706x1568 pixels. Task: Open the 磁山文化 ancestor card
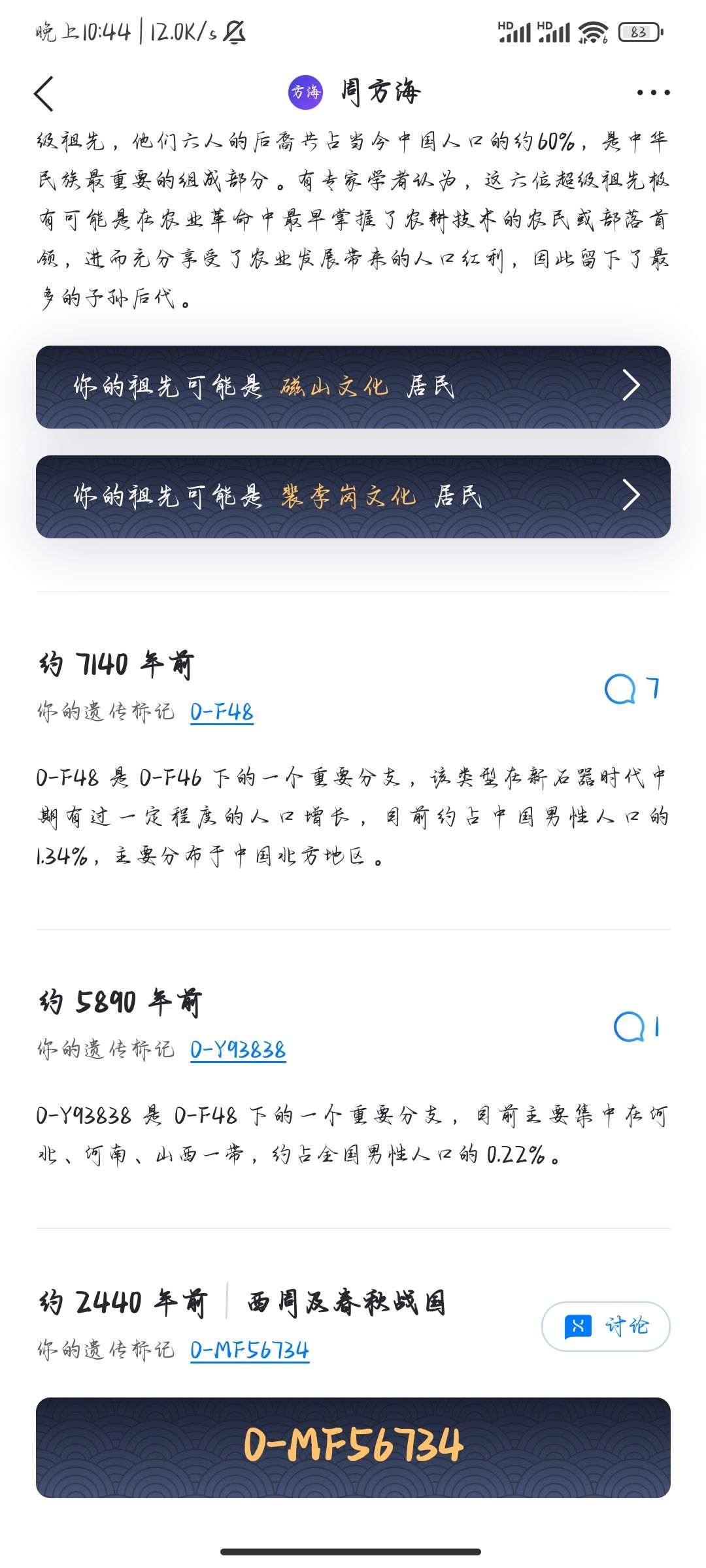(353, 387)
